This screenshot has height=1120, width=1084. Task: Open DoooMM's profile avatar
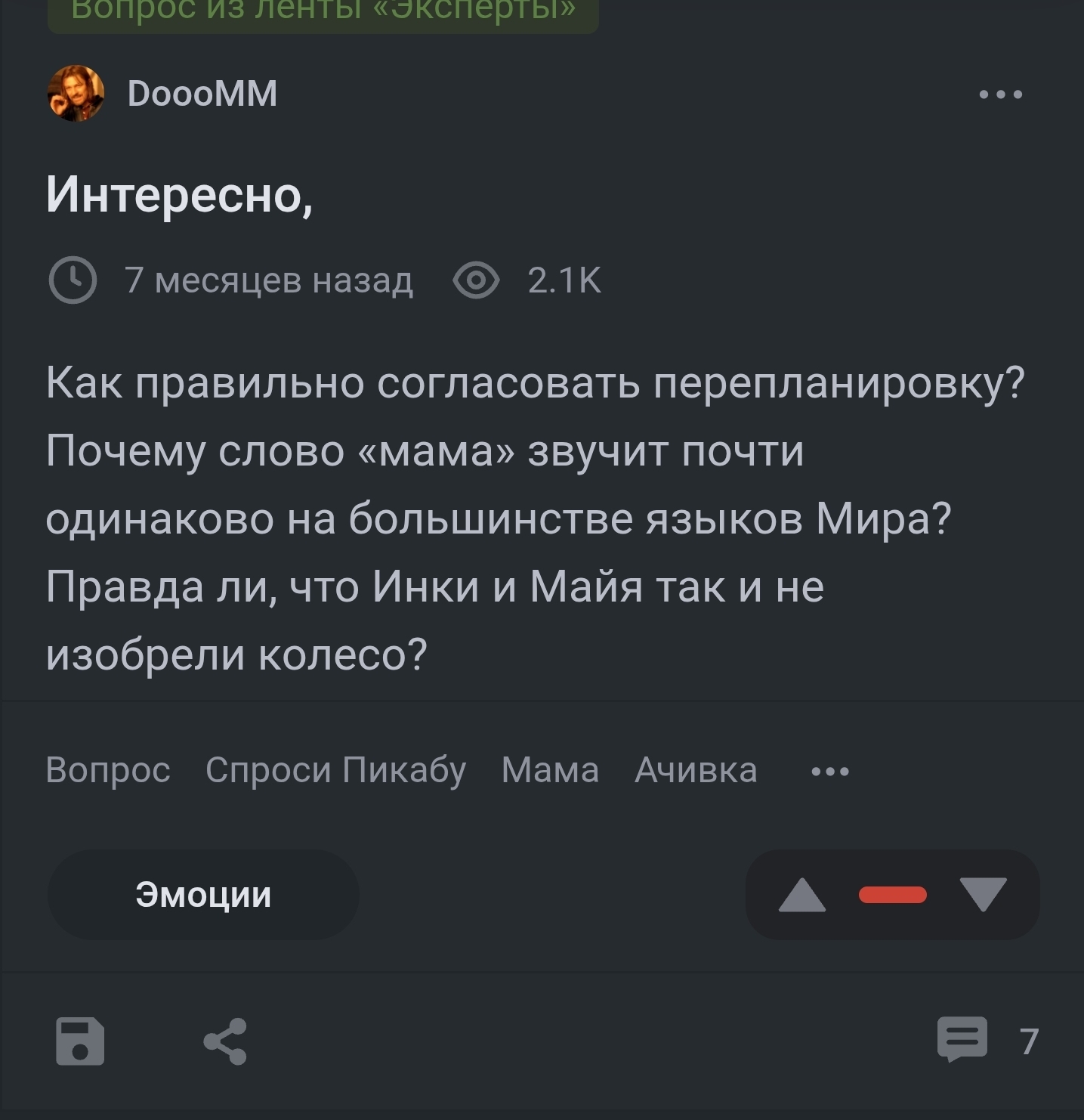(x=76, y=94)
